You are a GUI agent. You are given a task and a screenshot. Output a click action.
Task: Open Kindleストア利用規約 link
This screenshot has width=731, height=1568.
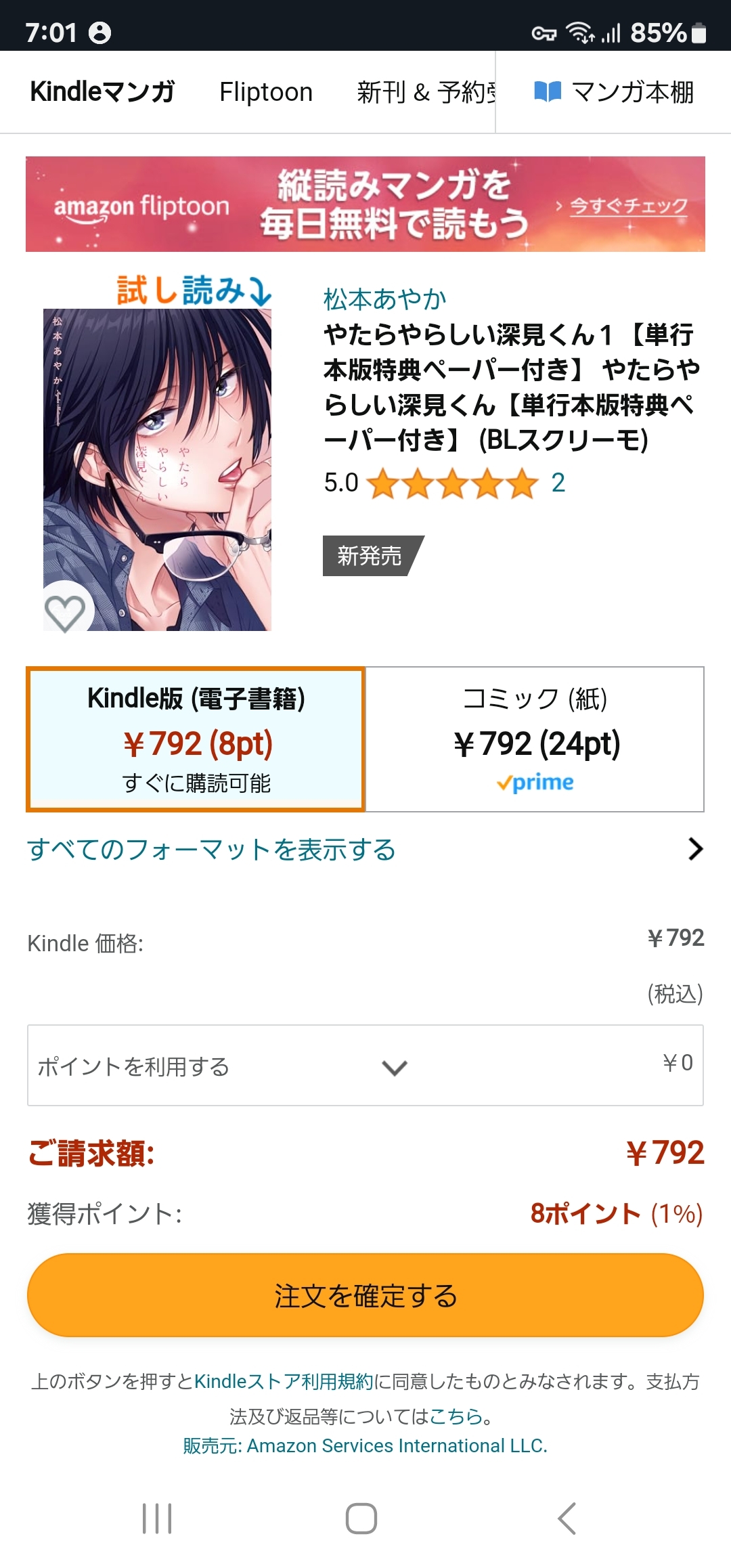coord(284,1381)
